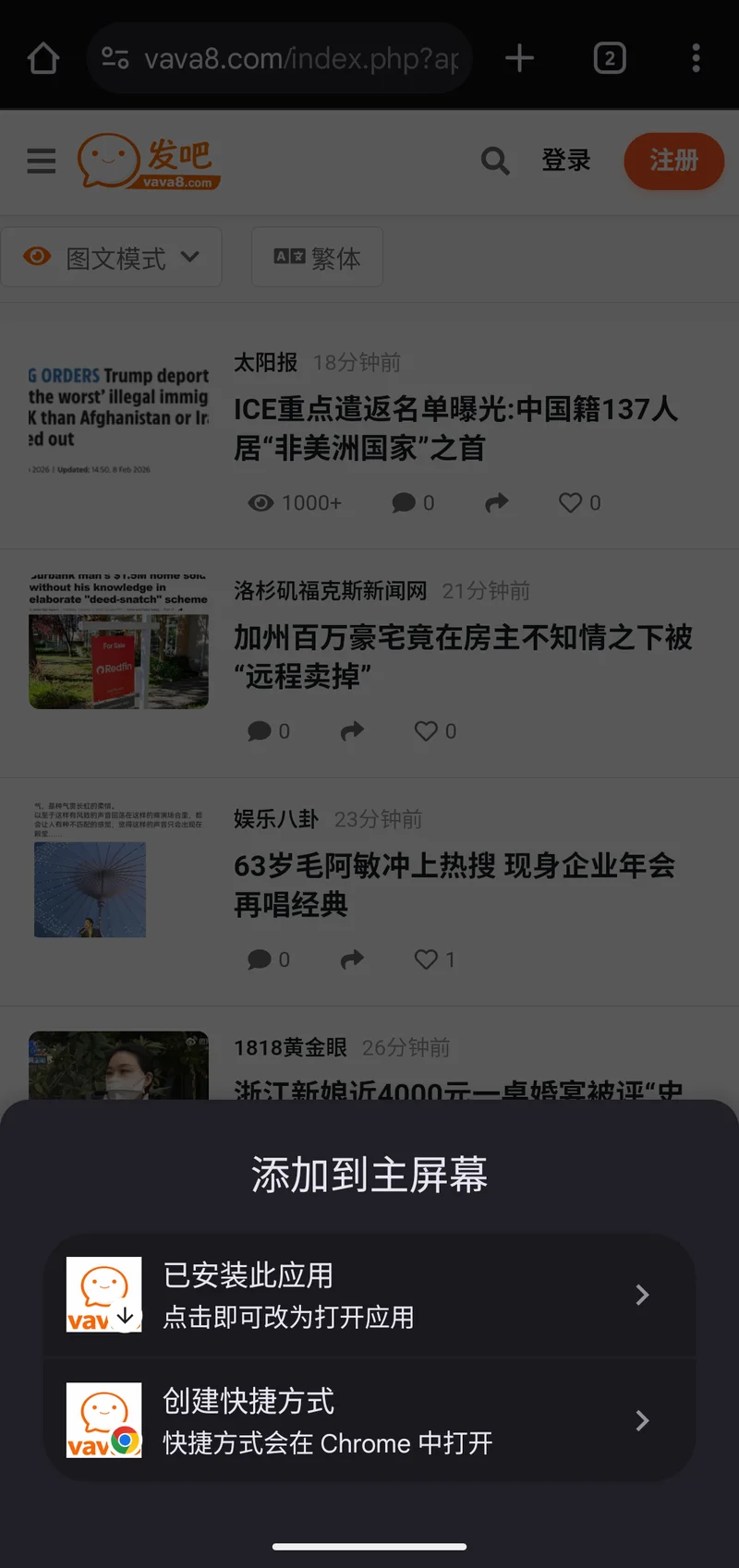This screenshot has width=739, height=1568.
Task: Open the 洛杉矶福克斯新闻网 article thumbnail
Action: (x=118, y=642)
